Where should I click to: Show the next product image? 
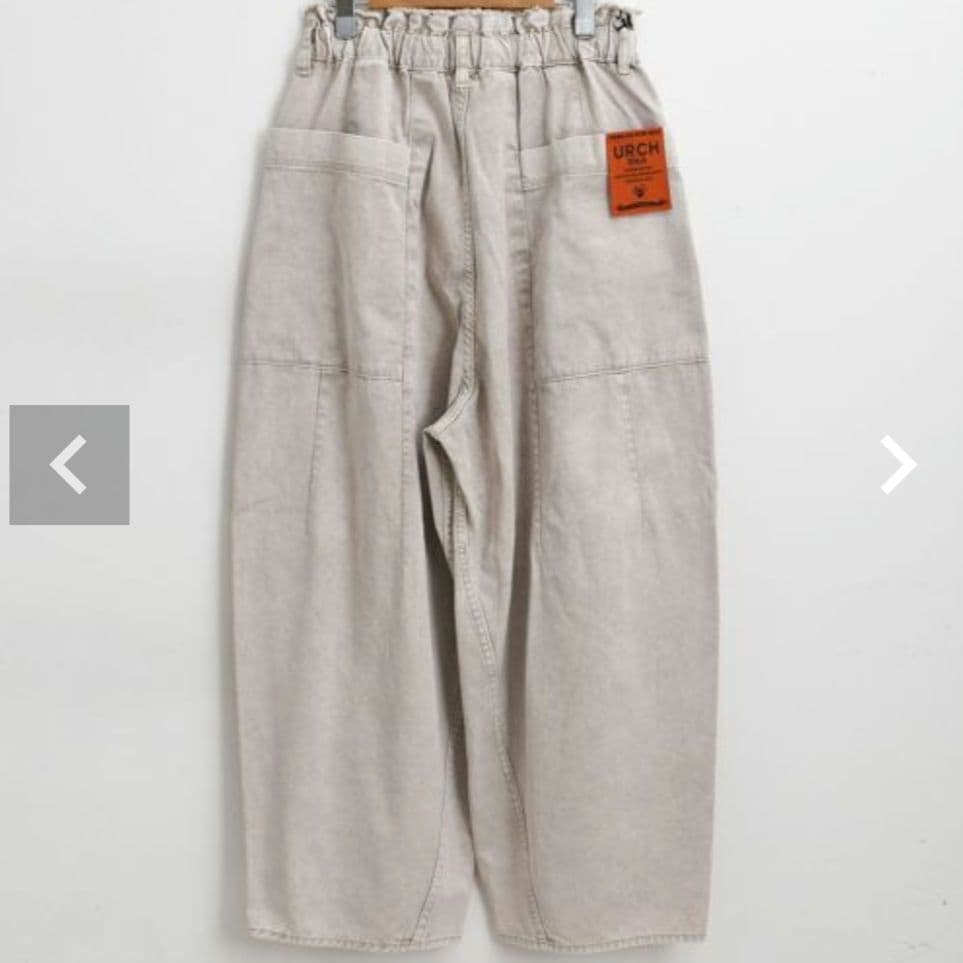coord(897,464)
